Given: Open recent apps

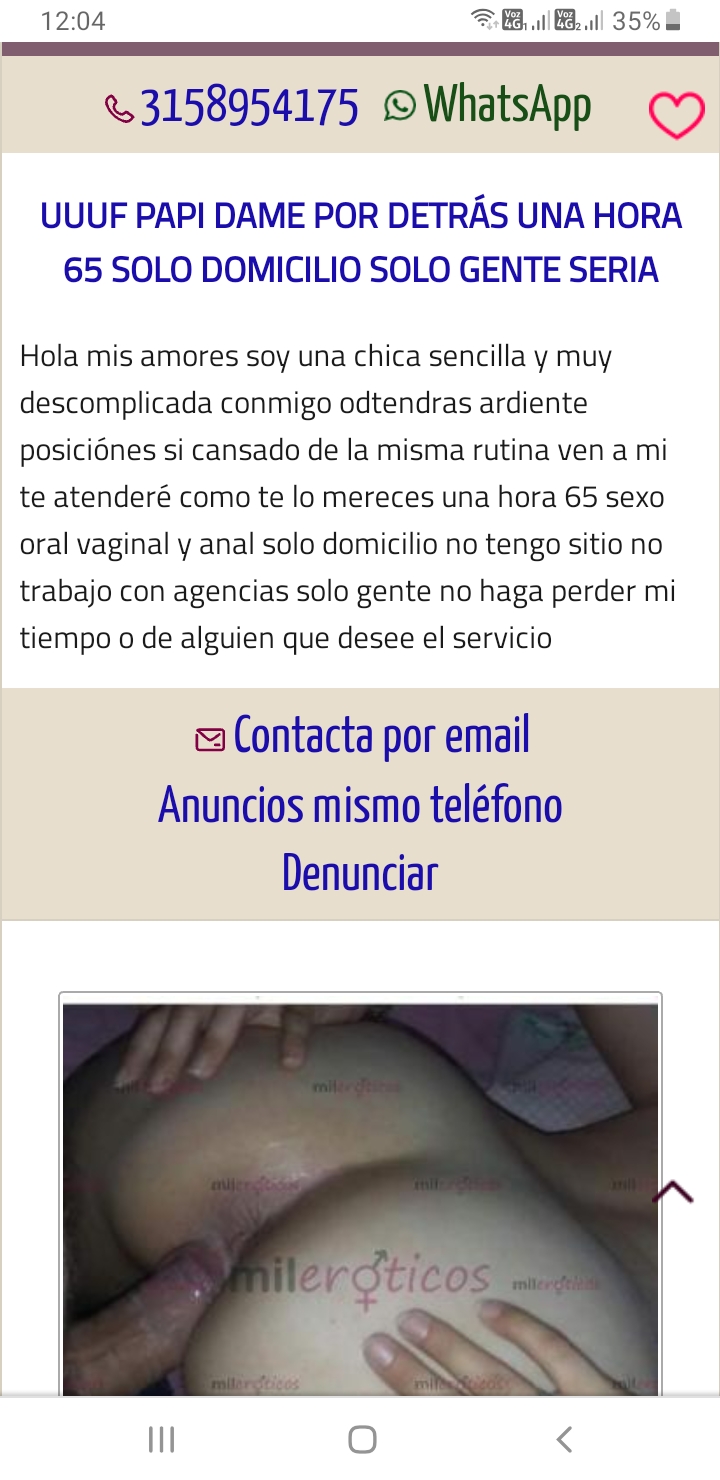Looking at the screenshot, I should click(160, 1439).
